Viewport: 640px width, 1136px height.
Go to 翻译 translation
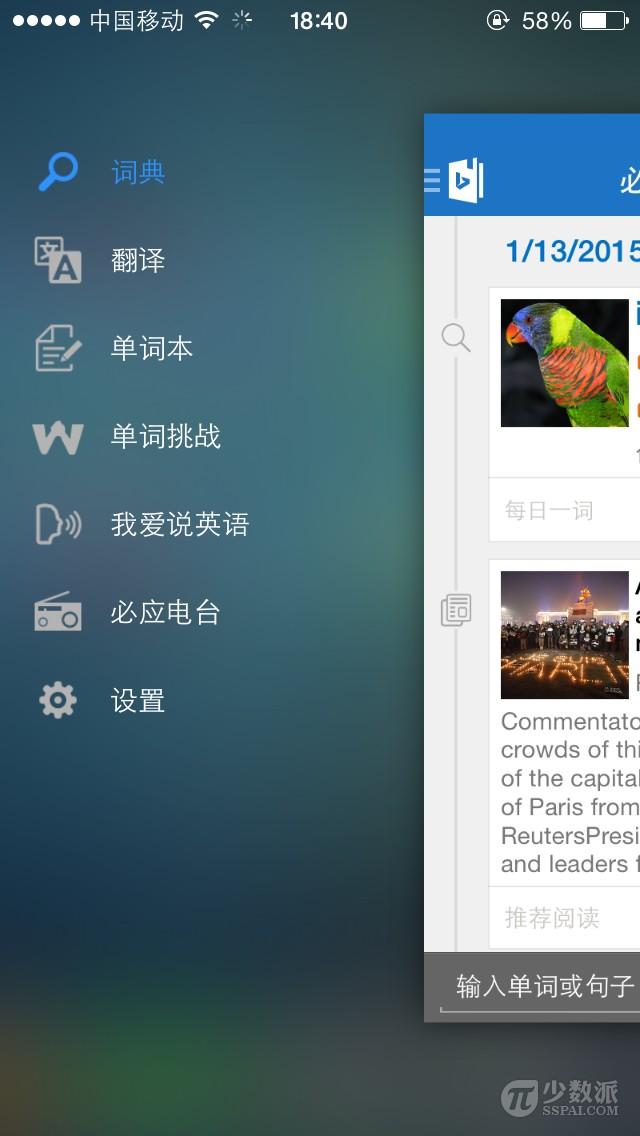click(x=137, y=261)
